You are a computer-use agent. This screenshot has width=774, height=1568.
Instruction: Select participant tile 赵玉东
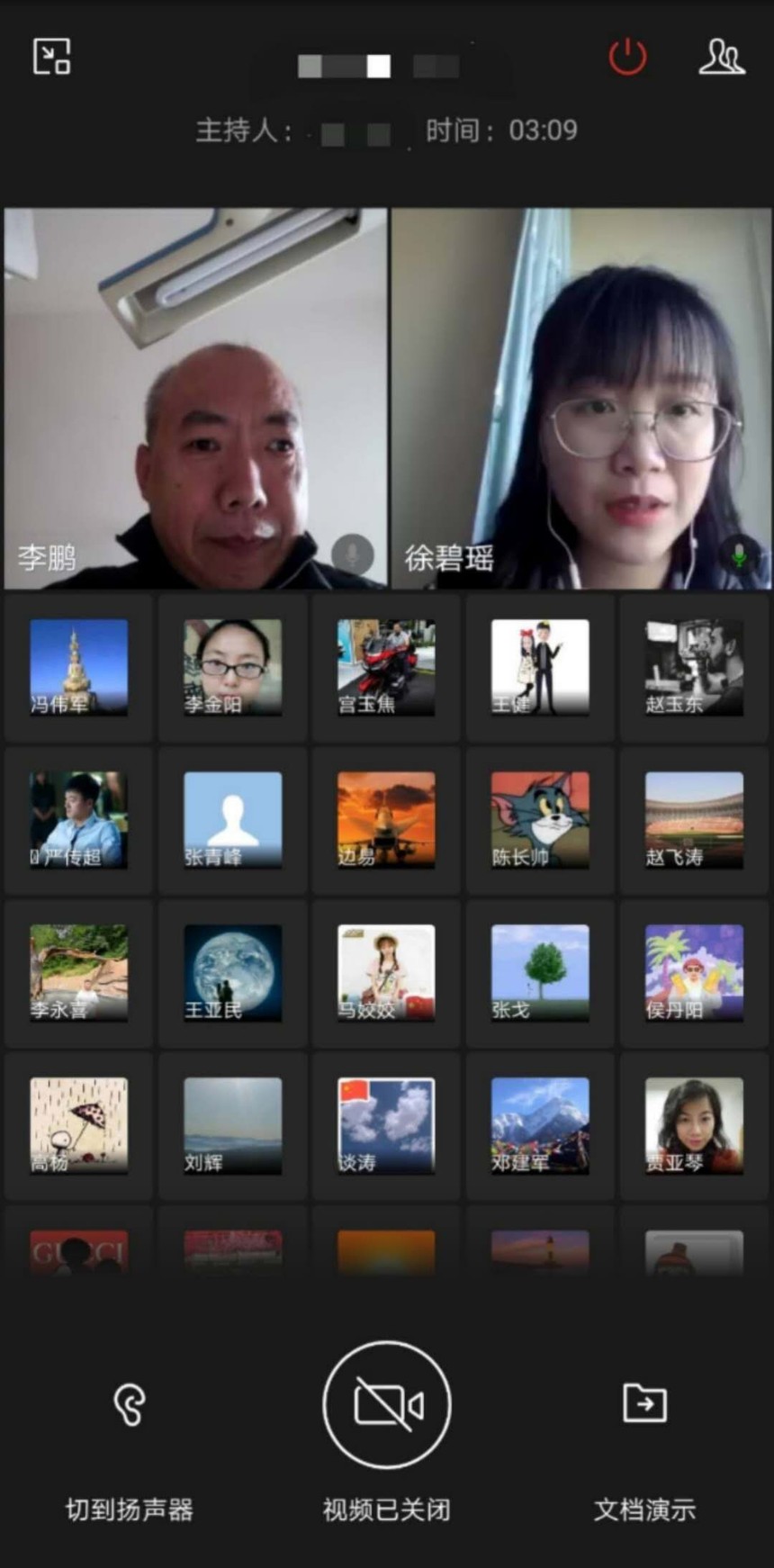coord(694,667)
